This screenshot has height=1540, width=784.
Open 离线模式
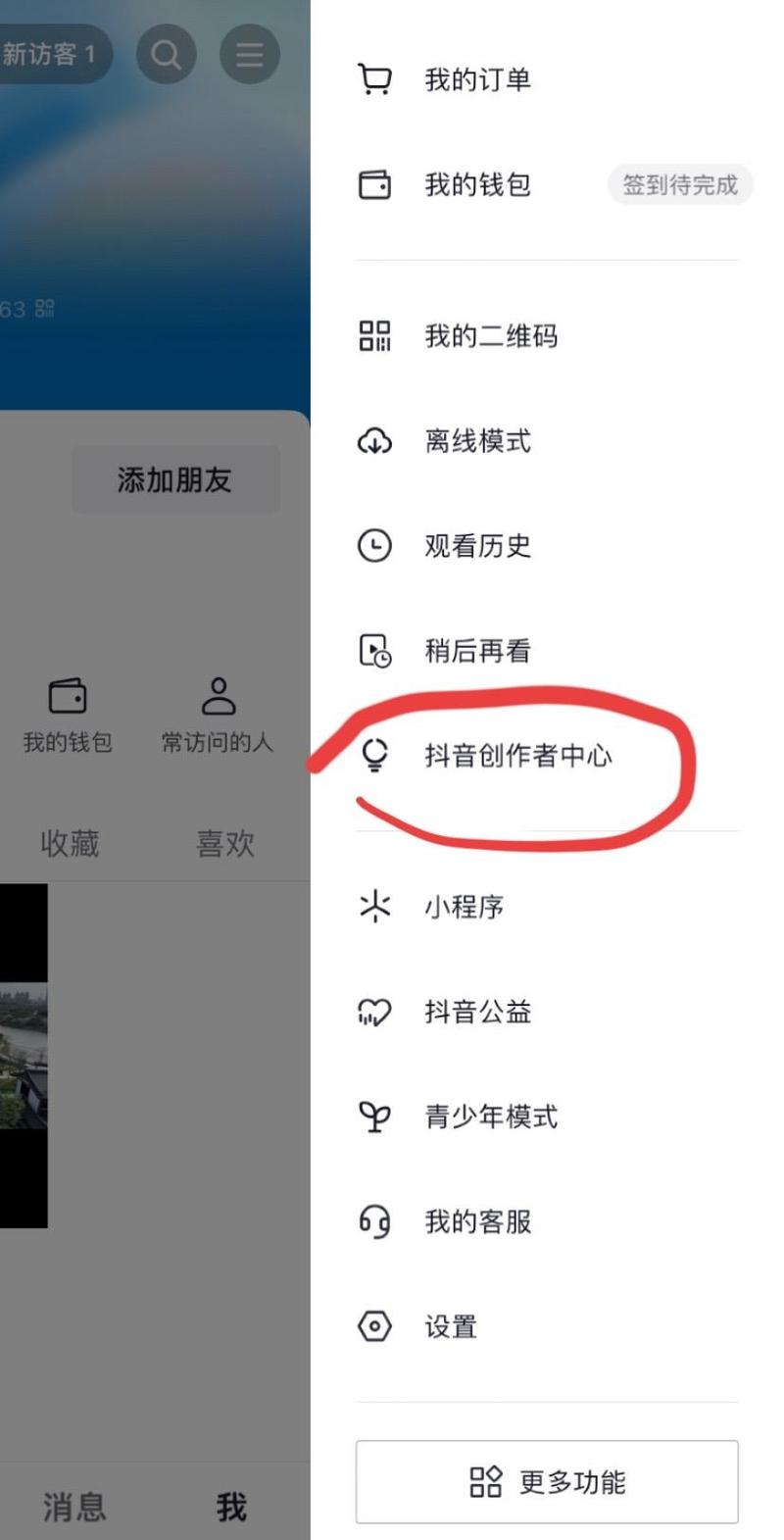click(x=477, y=441)
